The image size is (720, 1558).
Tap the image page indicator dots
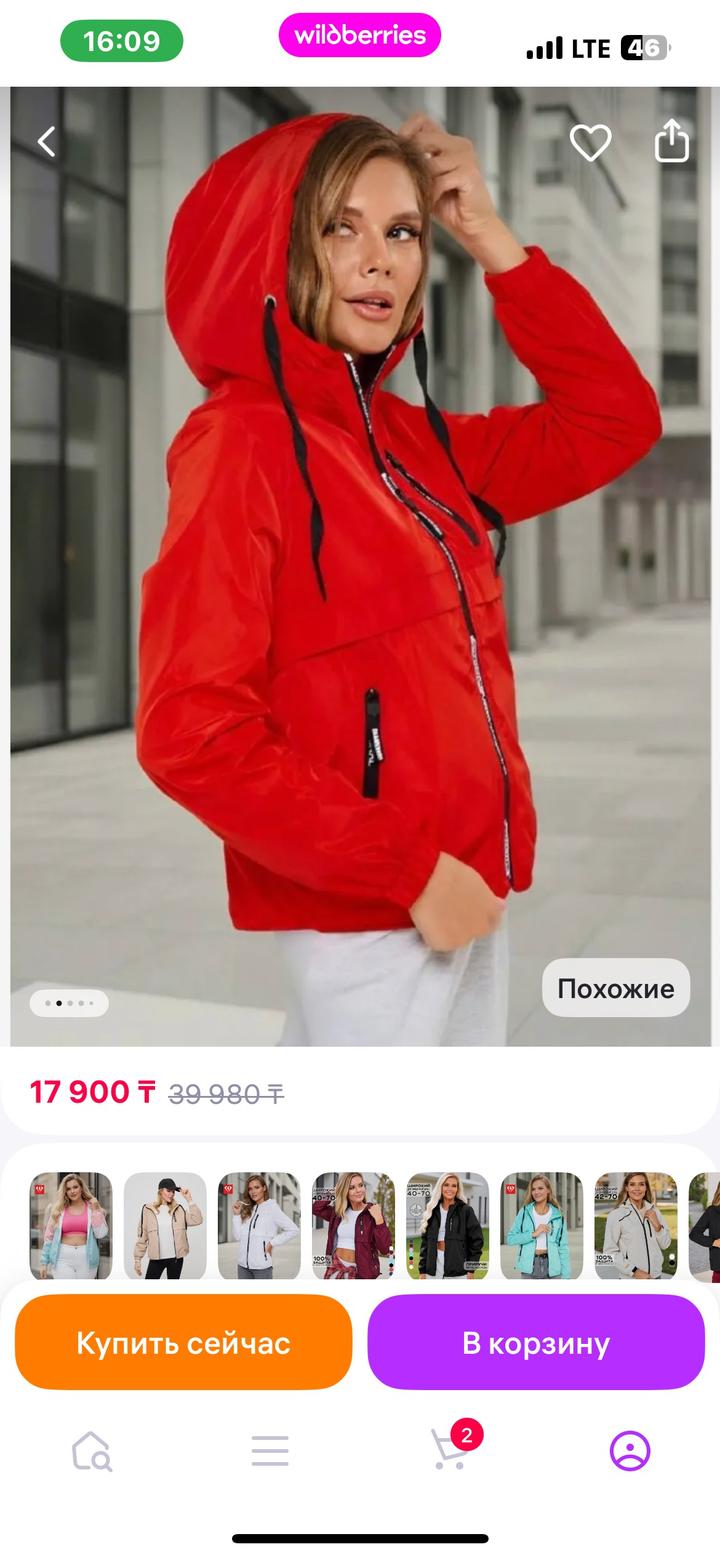pyautogui.click(x=69, y=1002)
